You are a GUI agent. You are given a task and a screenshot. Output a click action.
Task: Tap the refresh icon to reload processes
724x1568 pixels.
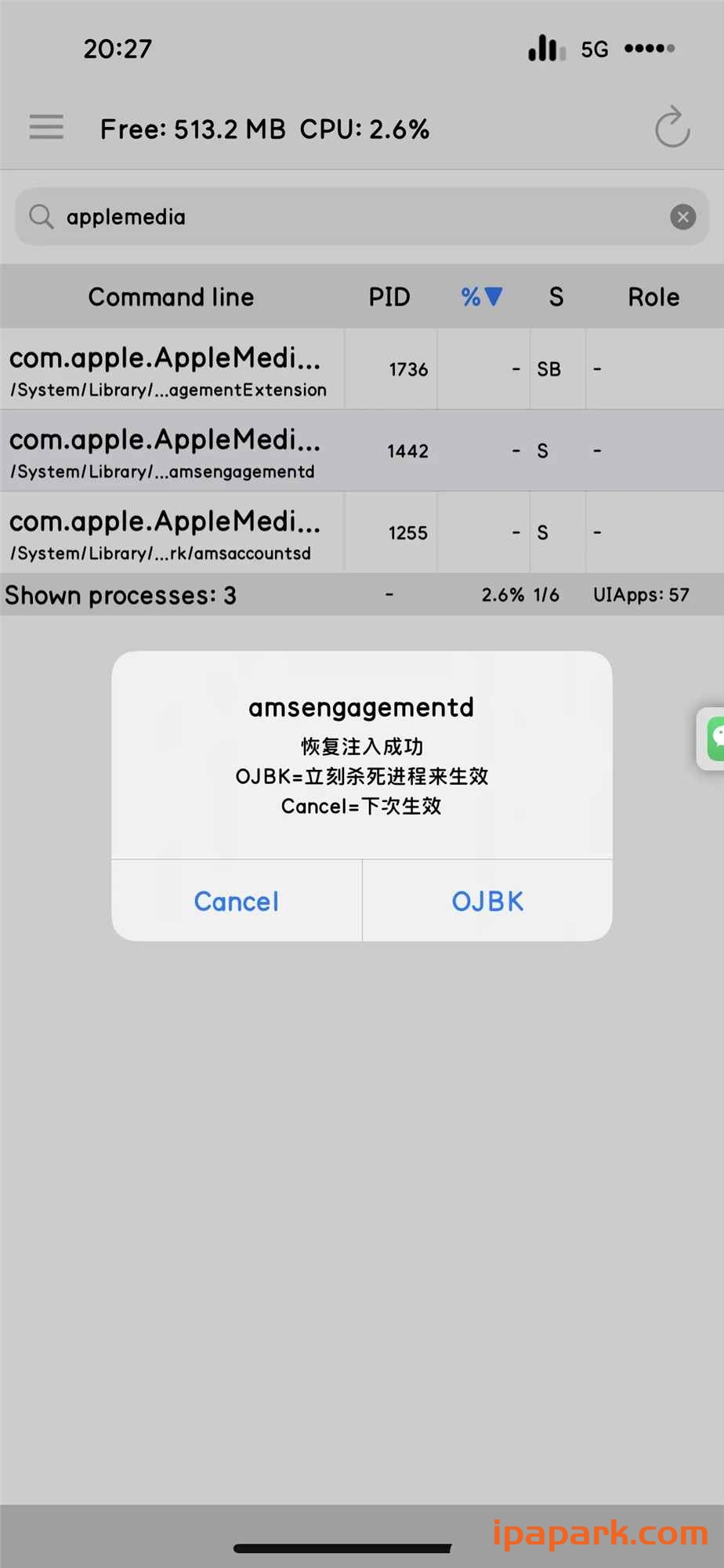click(672, 128)
